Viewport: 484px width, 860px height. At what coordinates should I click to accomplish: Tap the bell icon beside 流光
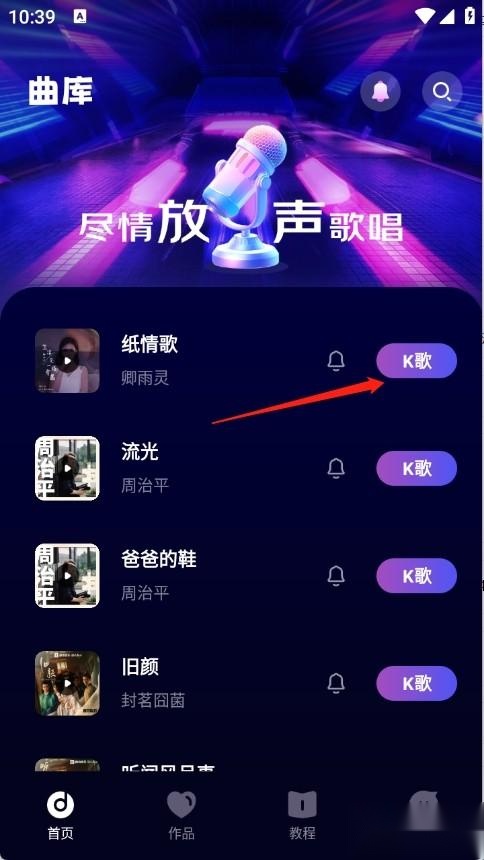click(336, 468)
